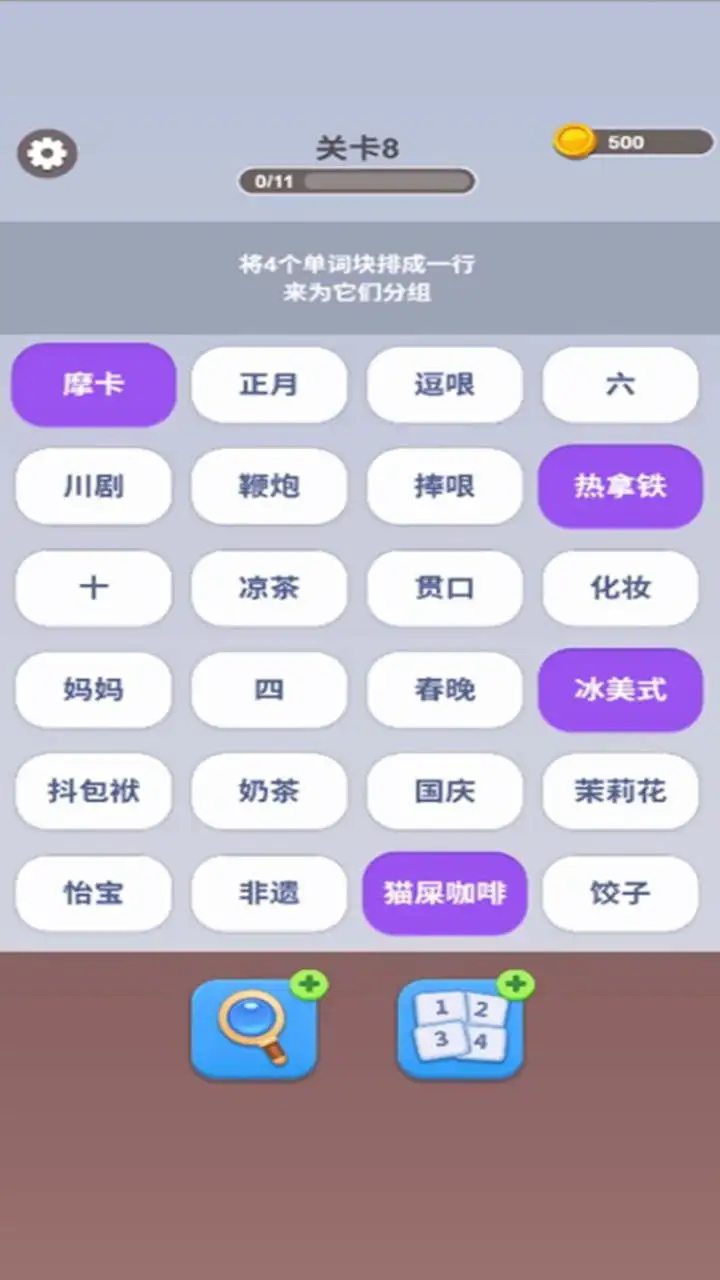Click the 关卡8 level title
This screenshot has height=1280, width=720.
[355, 146]
